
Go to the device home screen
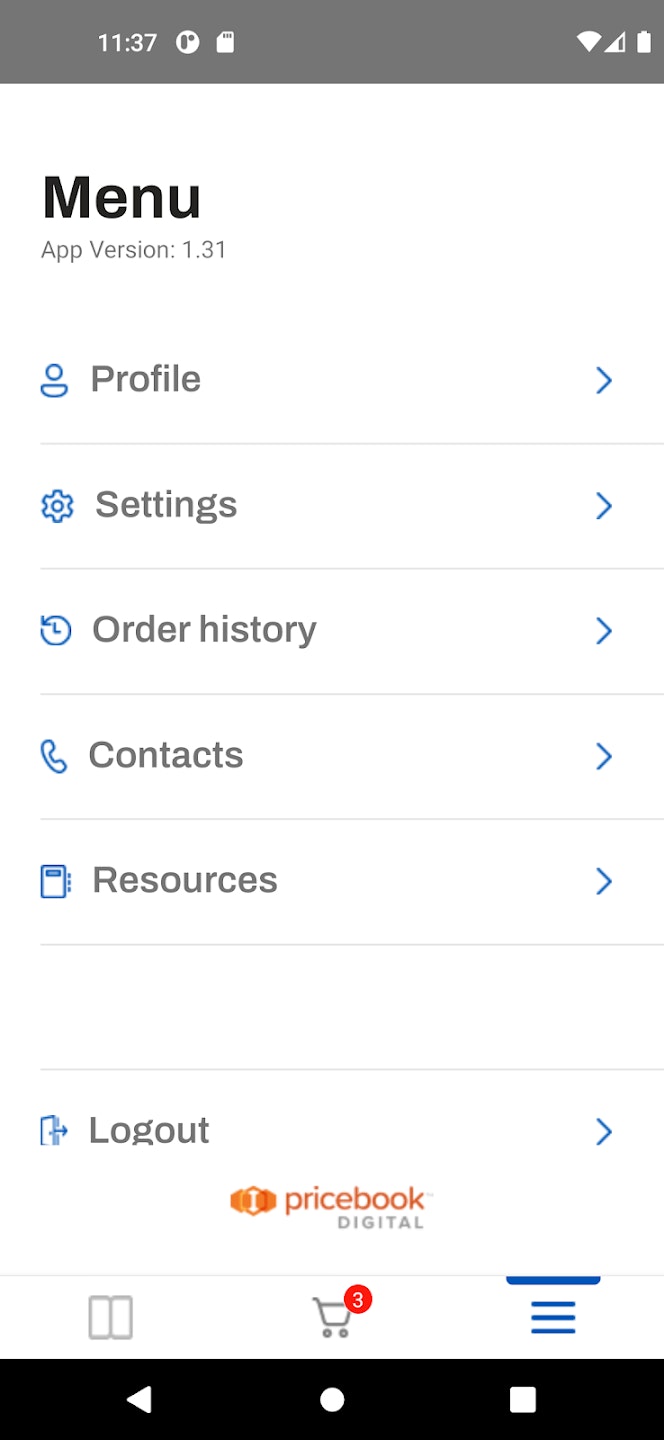pyautogui.click(x=332, y=1399)
